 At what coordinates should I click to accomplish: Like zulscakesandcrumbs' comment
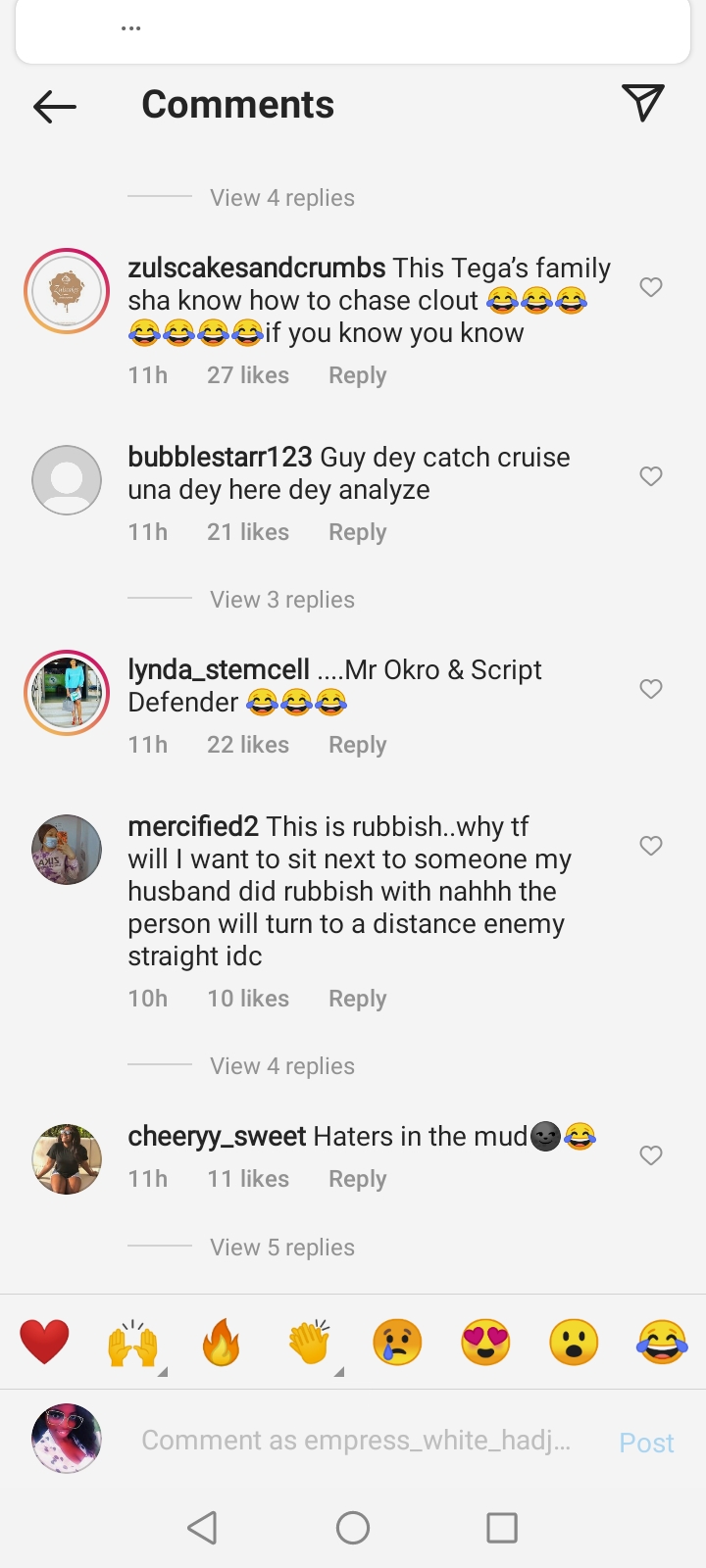coord(651,287)
